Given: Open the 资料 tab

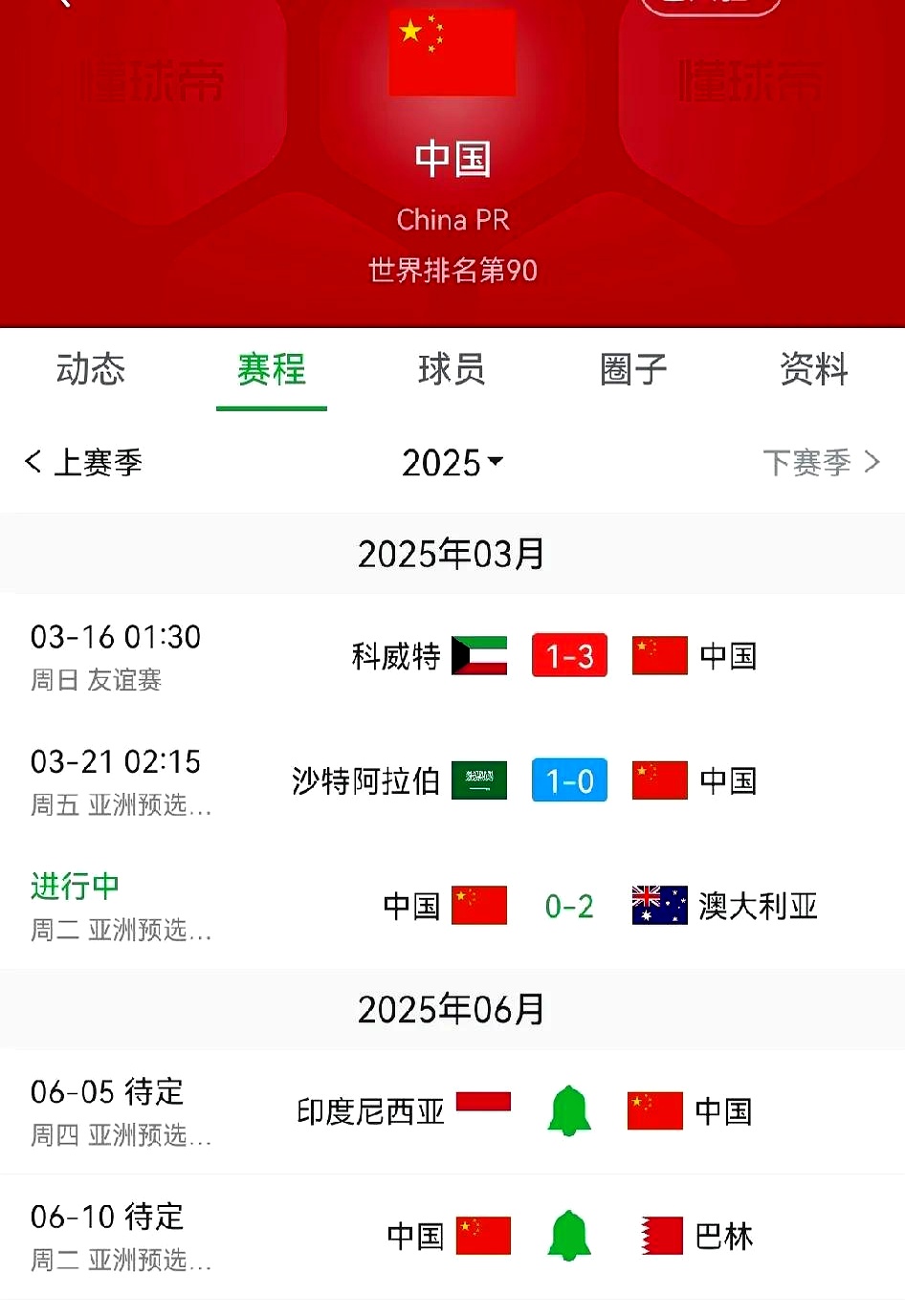Looking at the screenshot, I should coord(812,371).
